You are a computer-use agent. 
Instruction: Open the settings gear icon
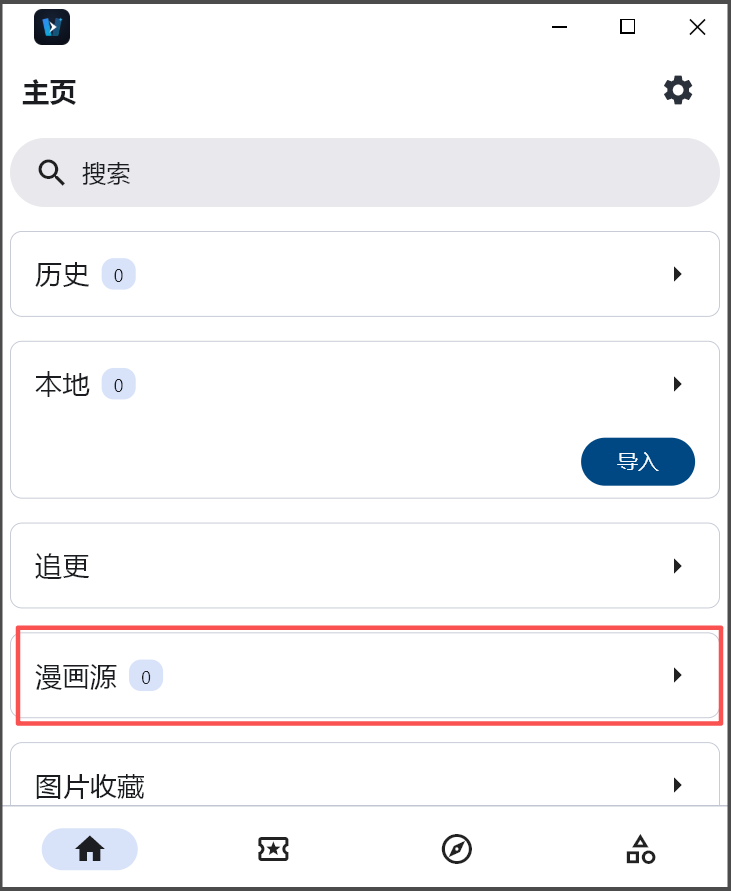tap(678, 90)
